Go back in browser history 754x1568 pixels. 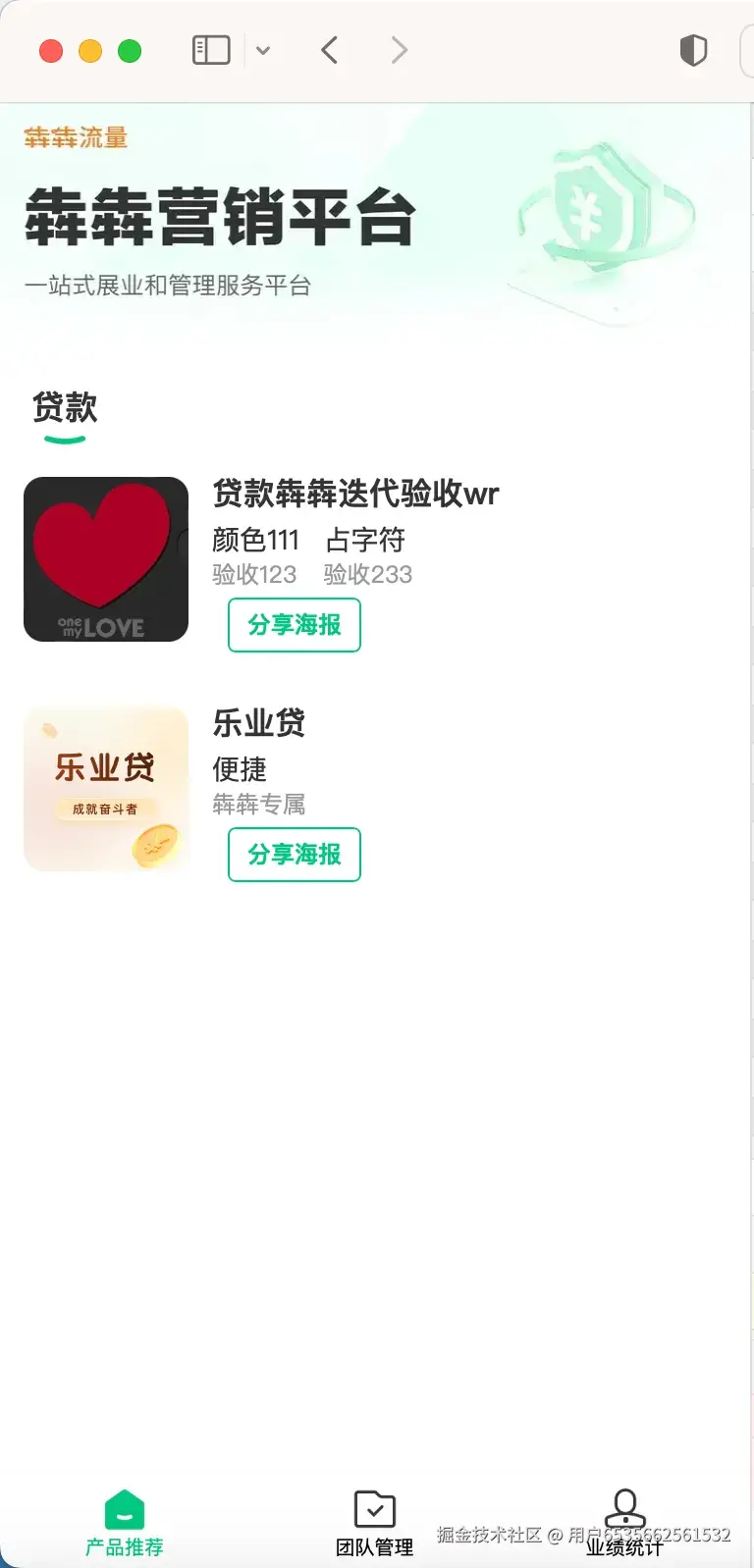pos(330,50)
